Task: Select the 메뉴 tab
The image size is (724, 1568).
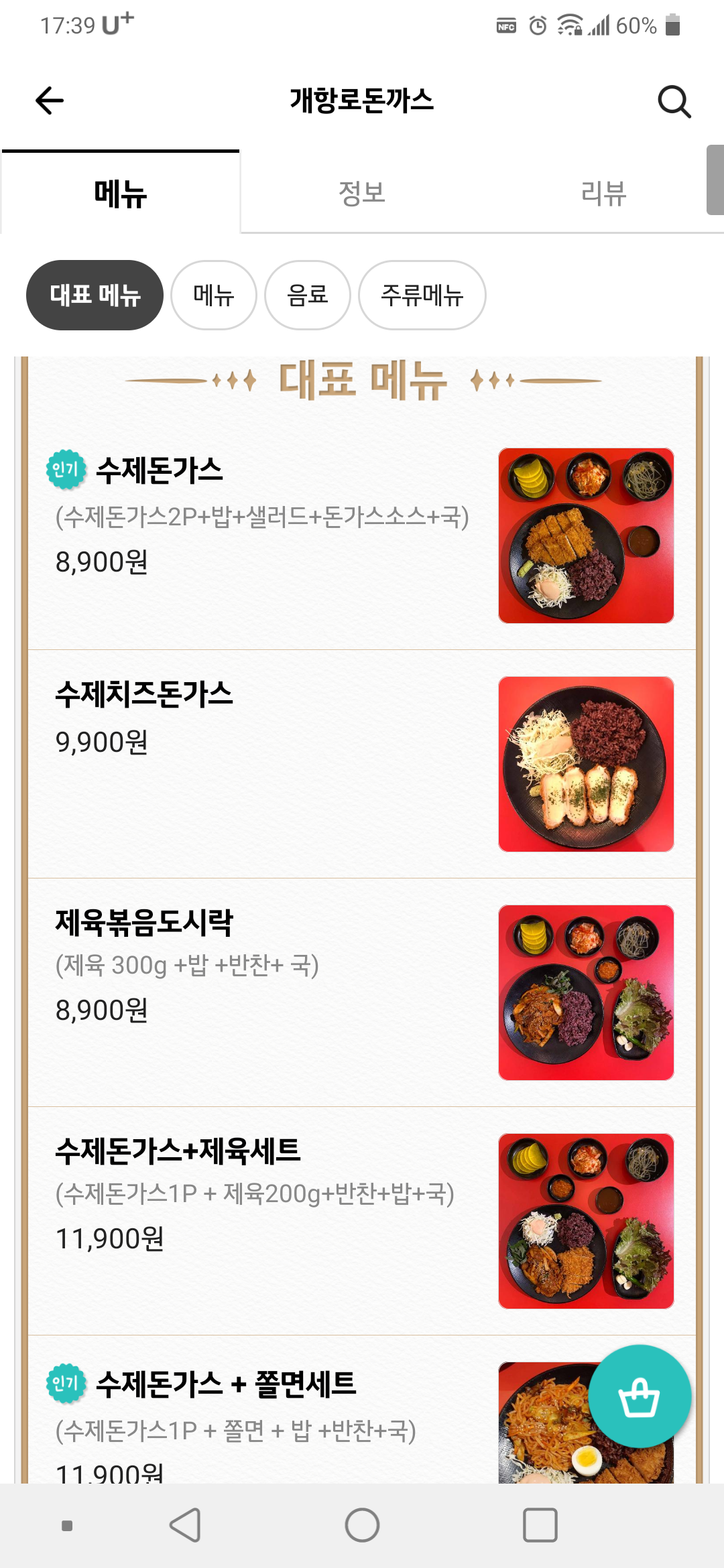Action: [121, 193]
